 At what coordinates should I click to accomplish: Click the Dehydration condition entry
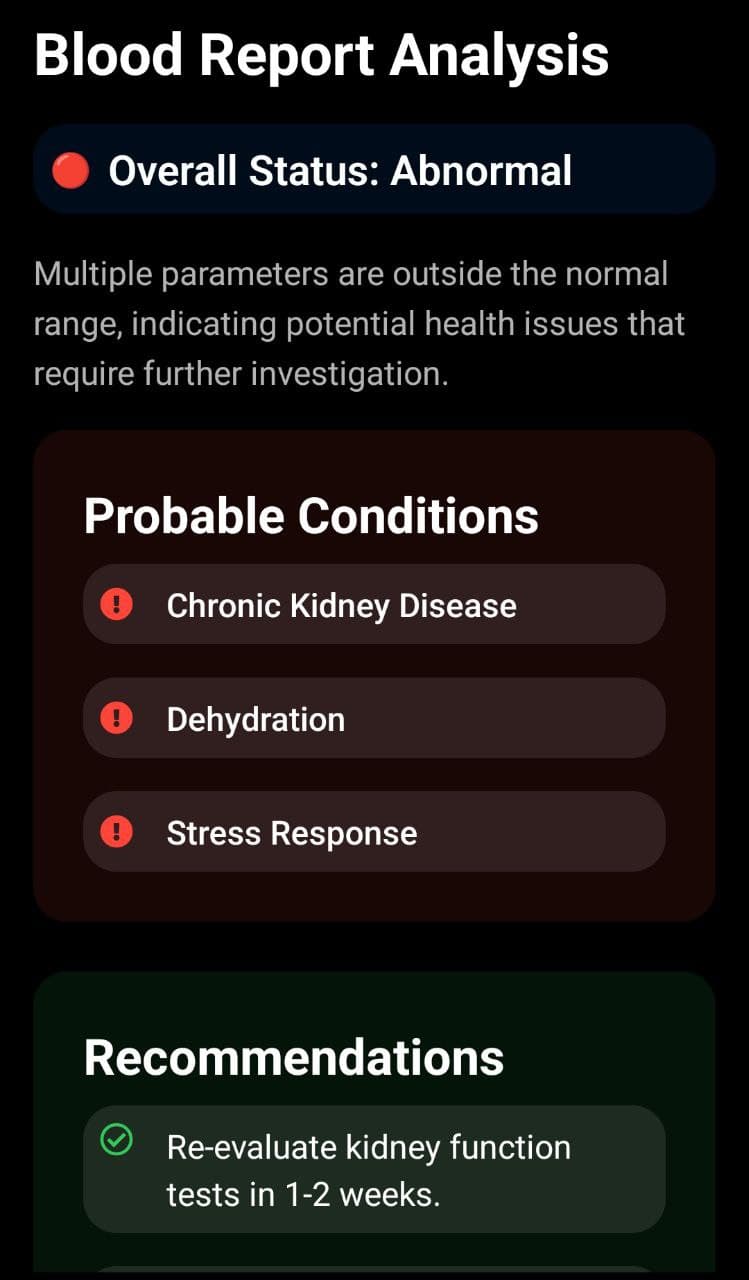374,718
